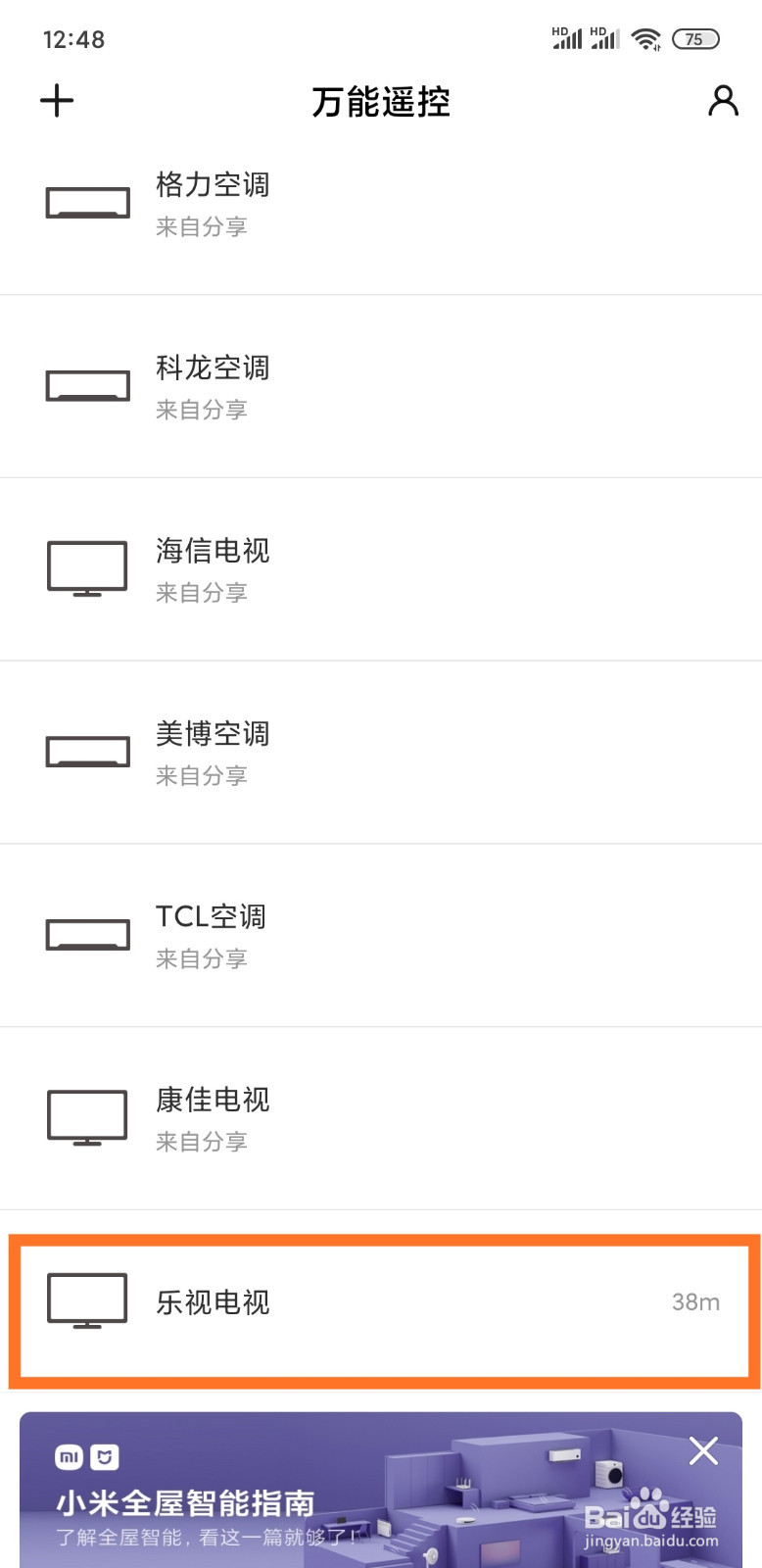Tap the "+" icon to add a remote
This screenshot has width=762, height=1568.
coord(57,100)
